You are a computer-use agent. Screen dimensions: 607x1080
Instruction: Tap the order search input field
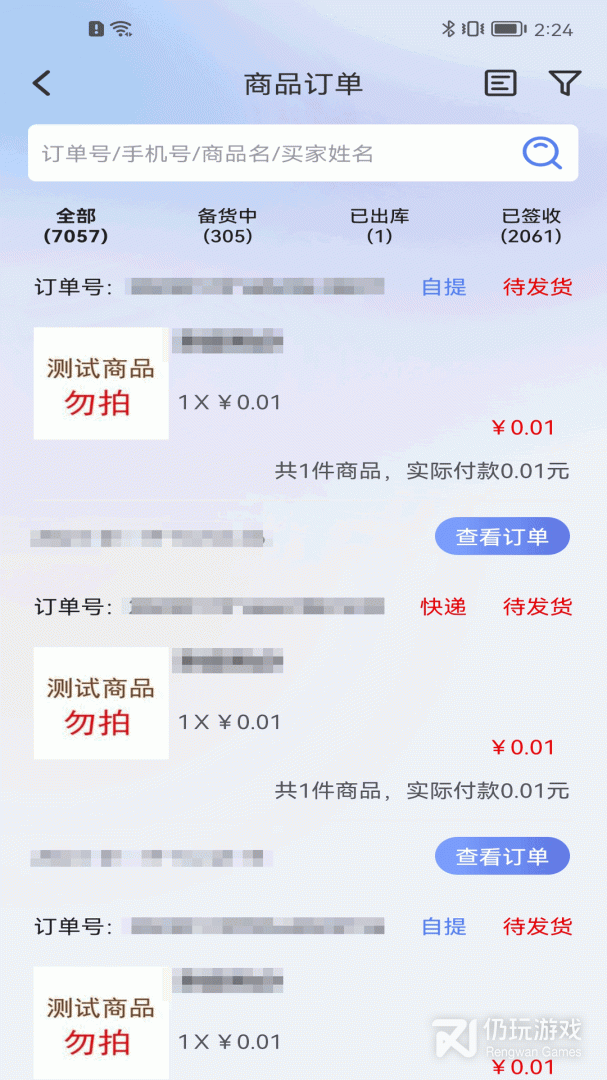tap(270, 153)
